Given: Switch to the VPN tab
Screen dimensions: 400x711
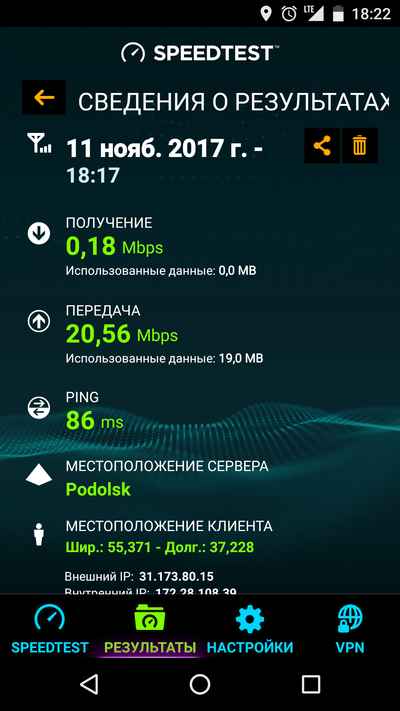Looking at the screenshot, I should point(350,629).
